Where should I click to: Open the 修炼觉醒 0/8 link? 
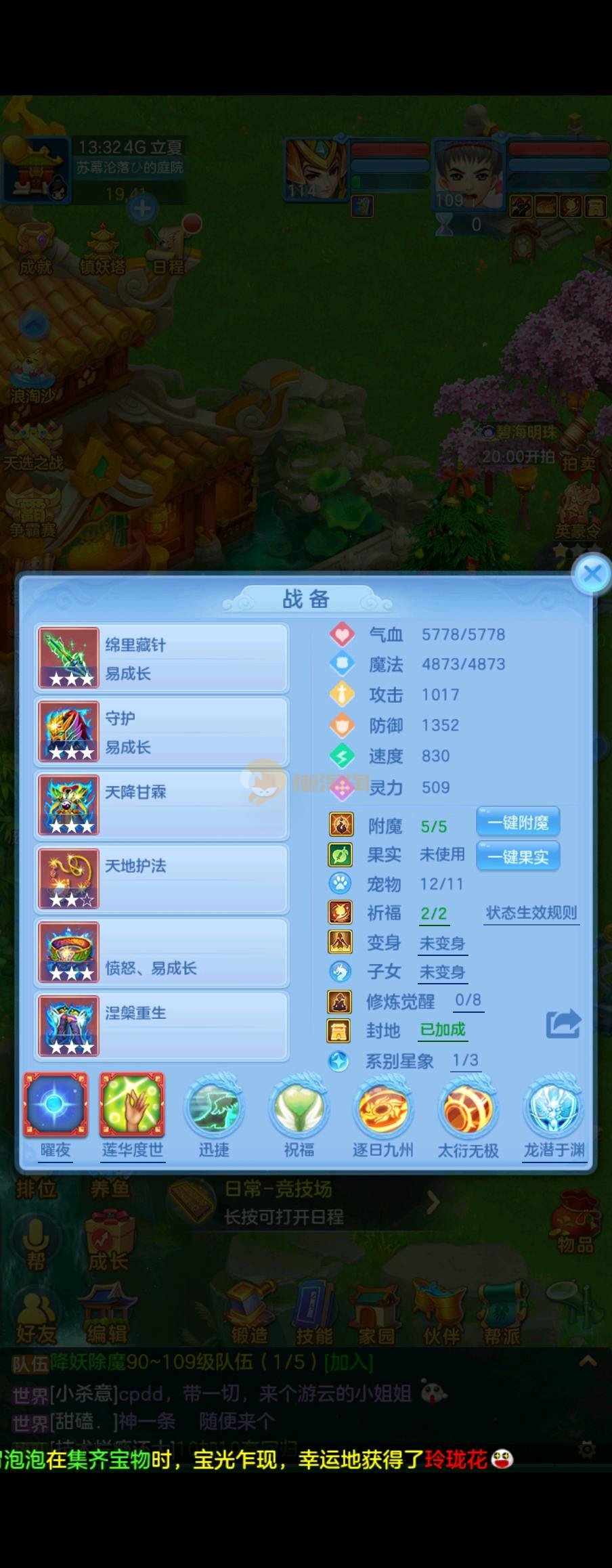pyautogui.click(x=468, y=1001)
